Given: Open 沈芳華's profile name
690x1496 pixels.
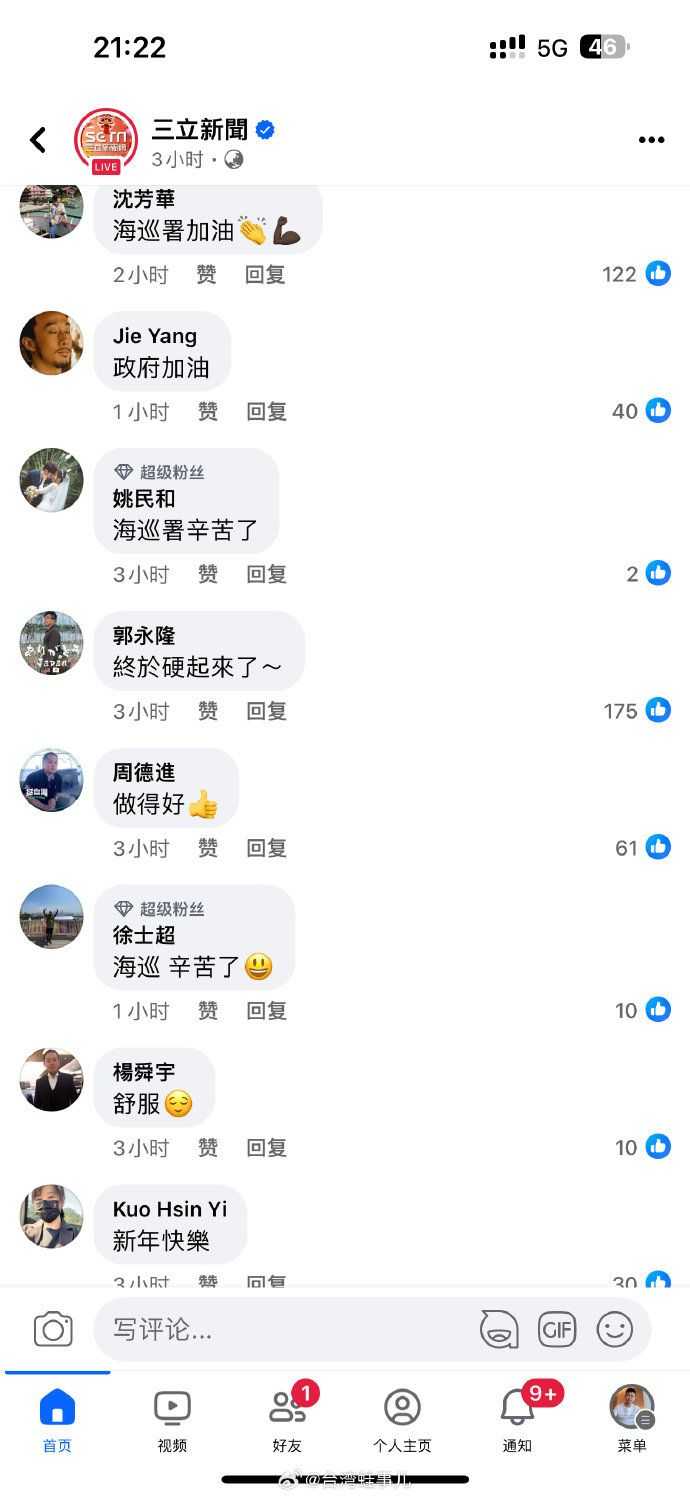Looking at the screenshot, I should [x=144, y=199].
